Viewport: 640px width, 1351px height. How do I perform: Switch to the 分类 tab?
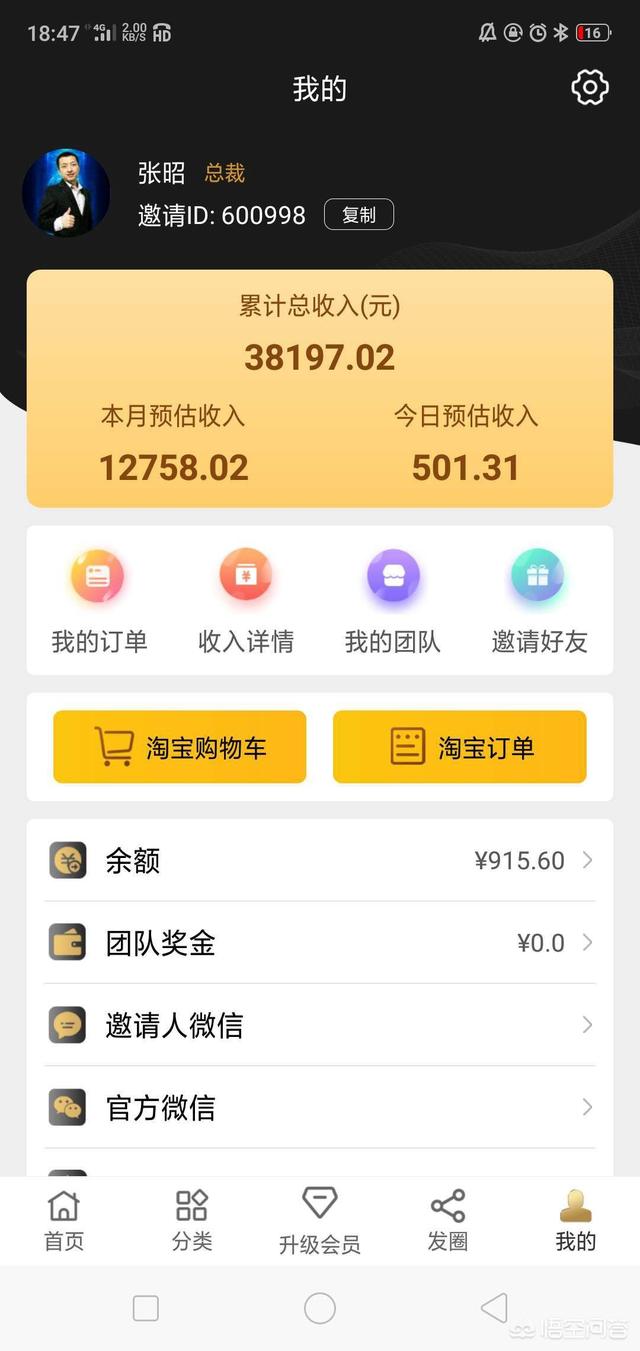(x=192, y=1221)
